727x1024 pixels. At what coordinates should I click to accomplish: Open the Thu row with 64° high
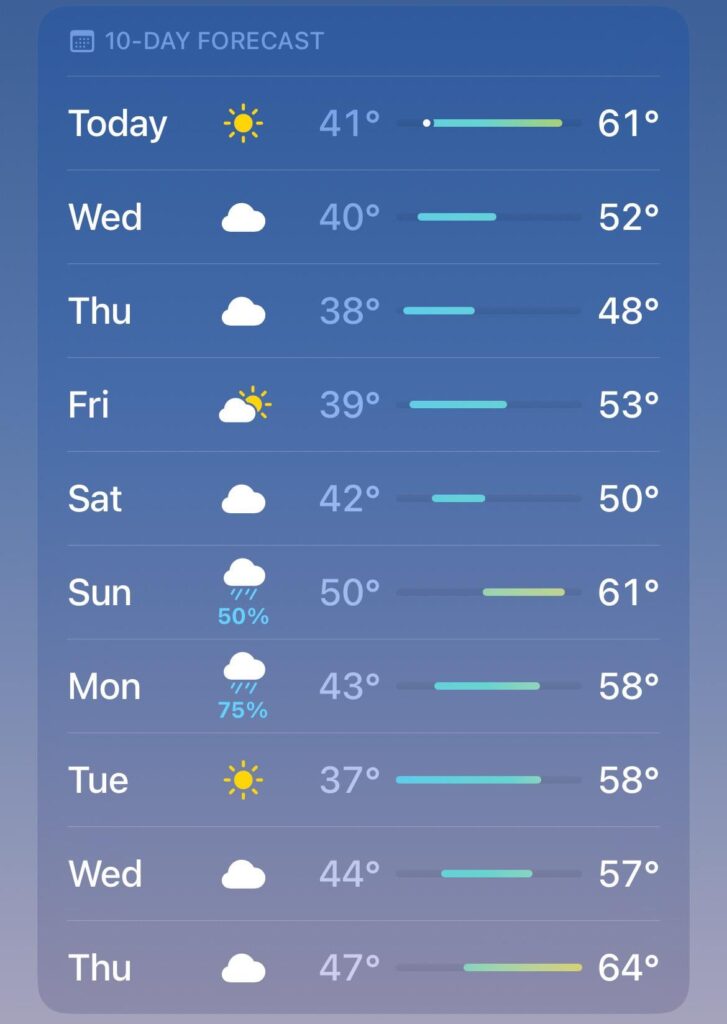(x=363, y=967)
